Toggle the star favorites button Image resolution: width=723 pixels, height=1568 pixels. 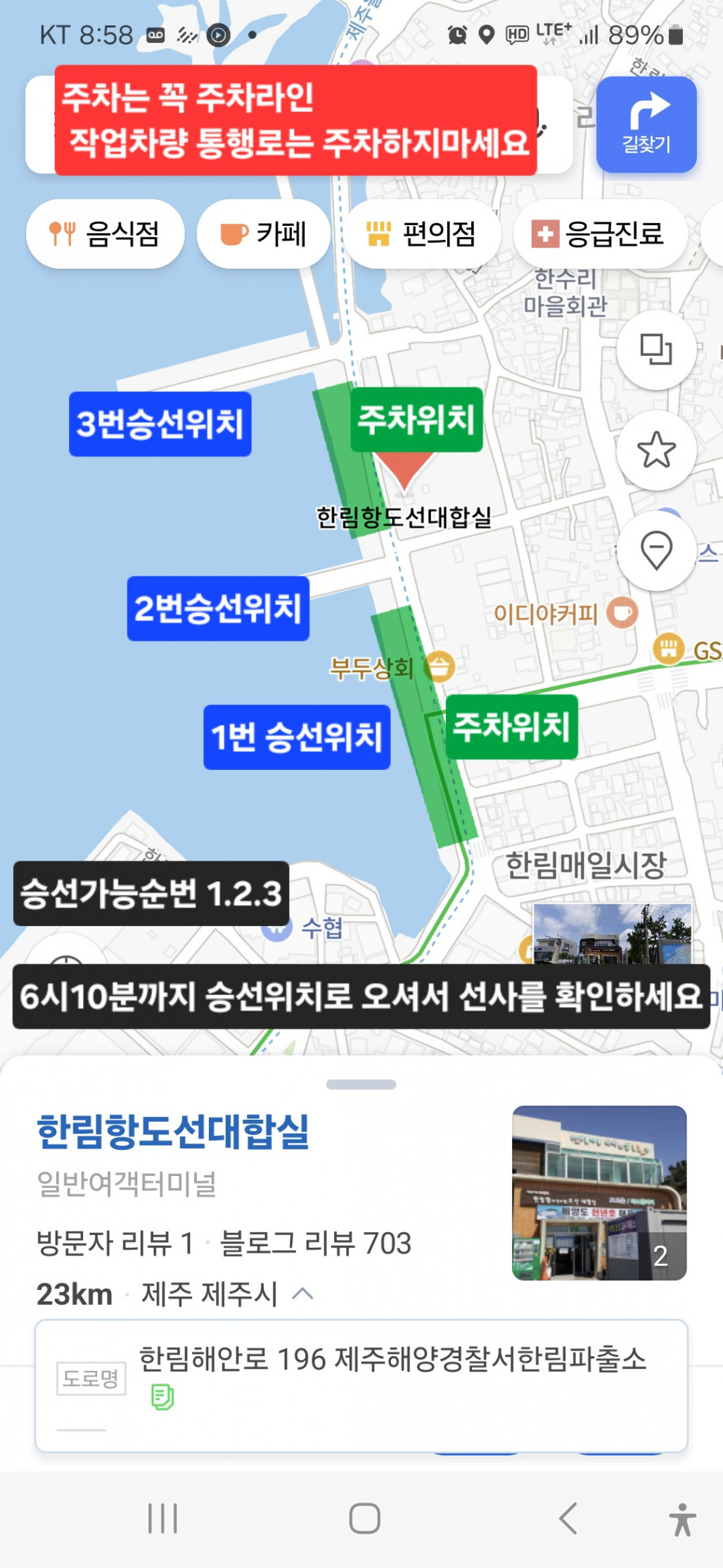[656, 450]
